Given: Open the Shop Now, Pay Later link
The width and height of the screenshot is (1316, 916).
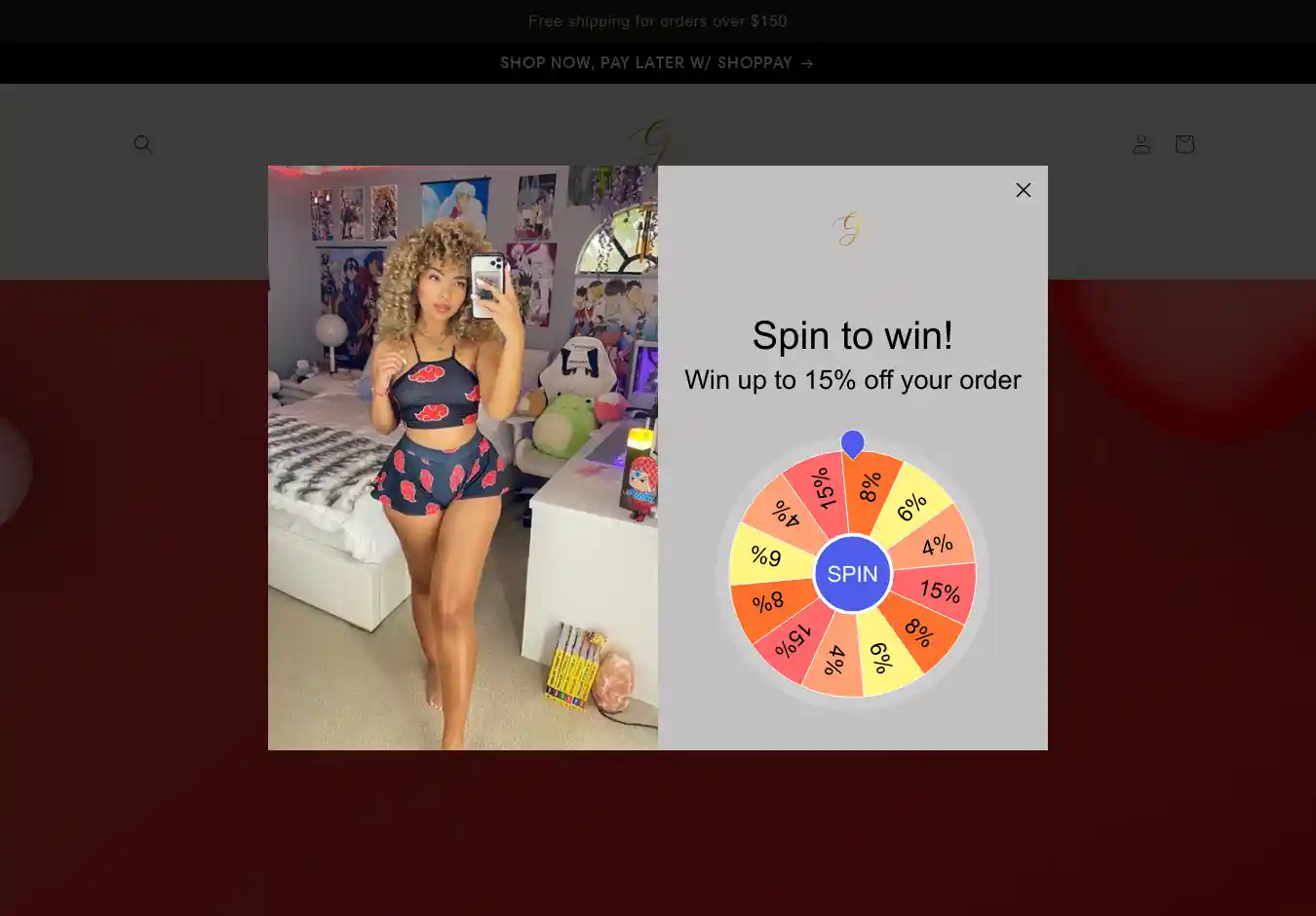Looking at the screenshot, I should click(x=656, y=63).
